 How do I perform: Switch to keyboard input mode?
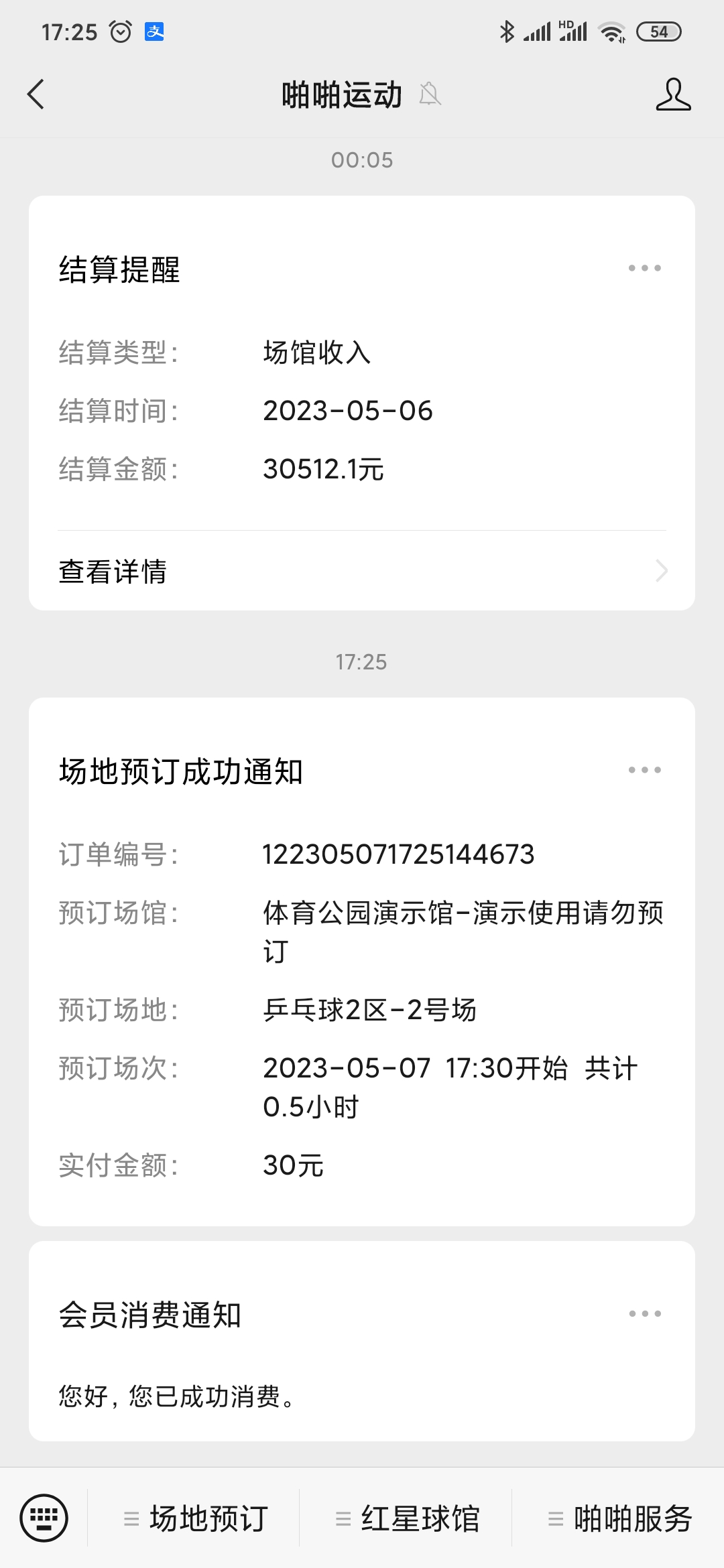click(x=44, y=1518)
